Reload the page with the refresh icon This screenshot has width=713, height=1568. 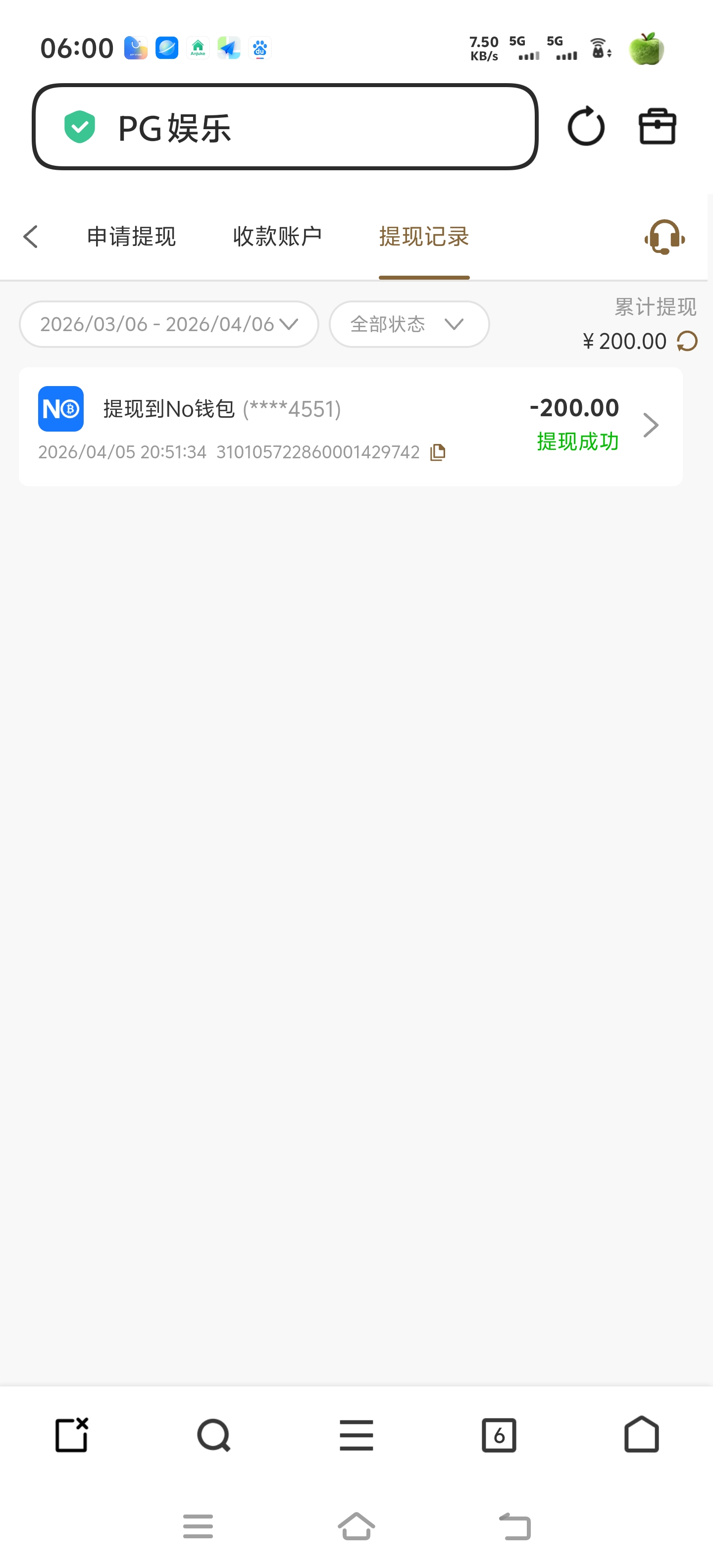pyautogui.click(x=586, y=127)
